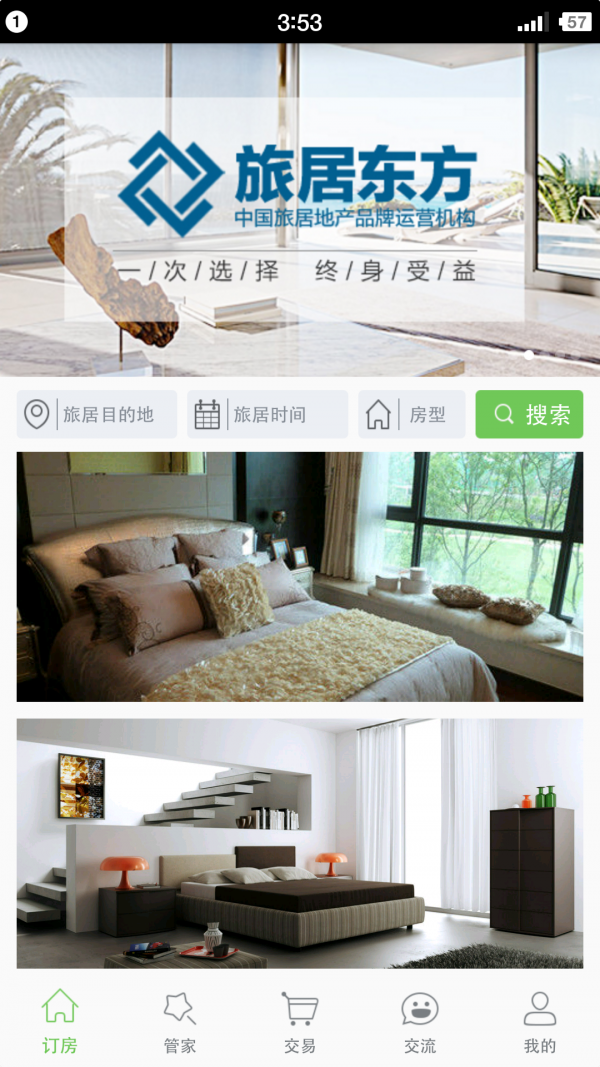Open the white bedroom with orange lamps

click(x=300, y=843)
